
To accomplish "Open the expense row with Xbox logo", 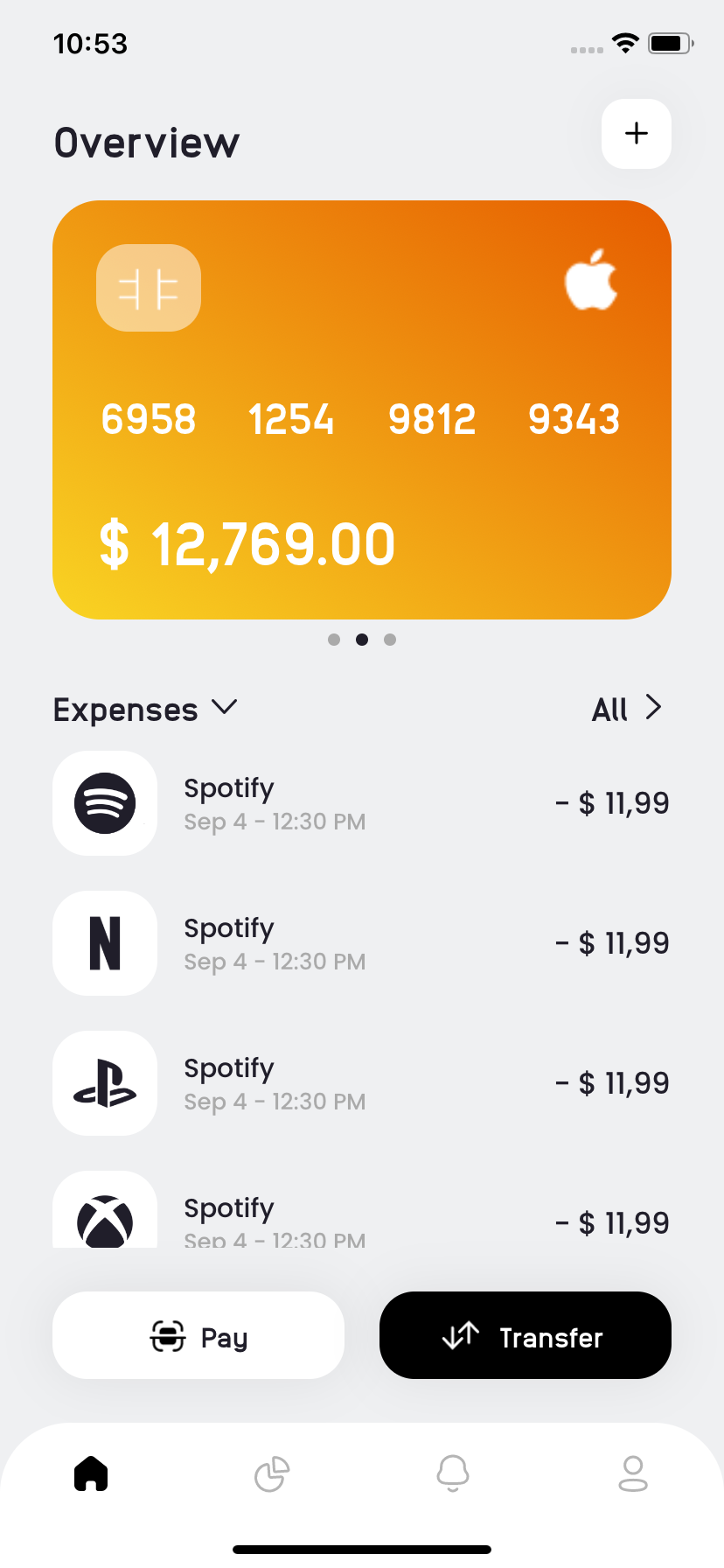I will (x=361, y=1216).
